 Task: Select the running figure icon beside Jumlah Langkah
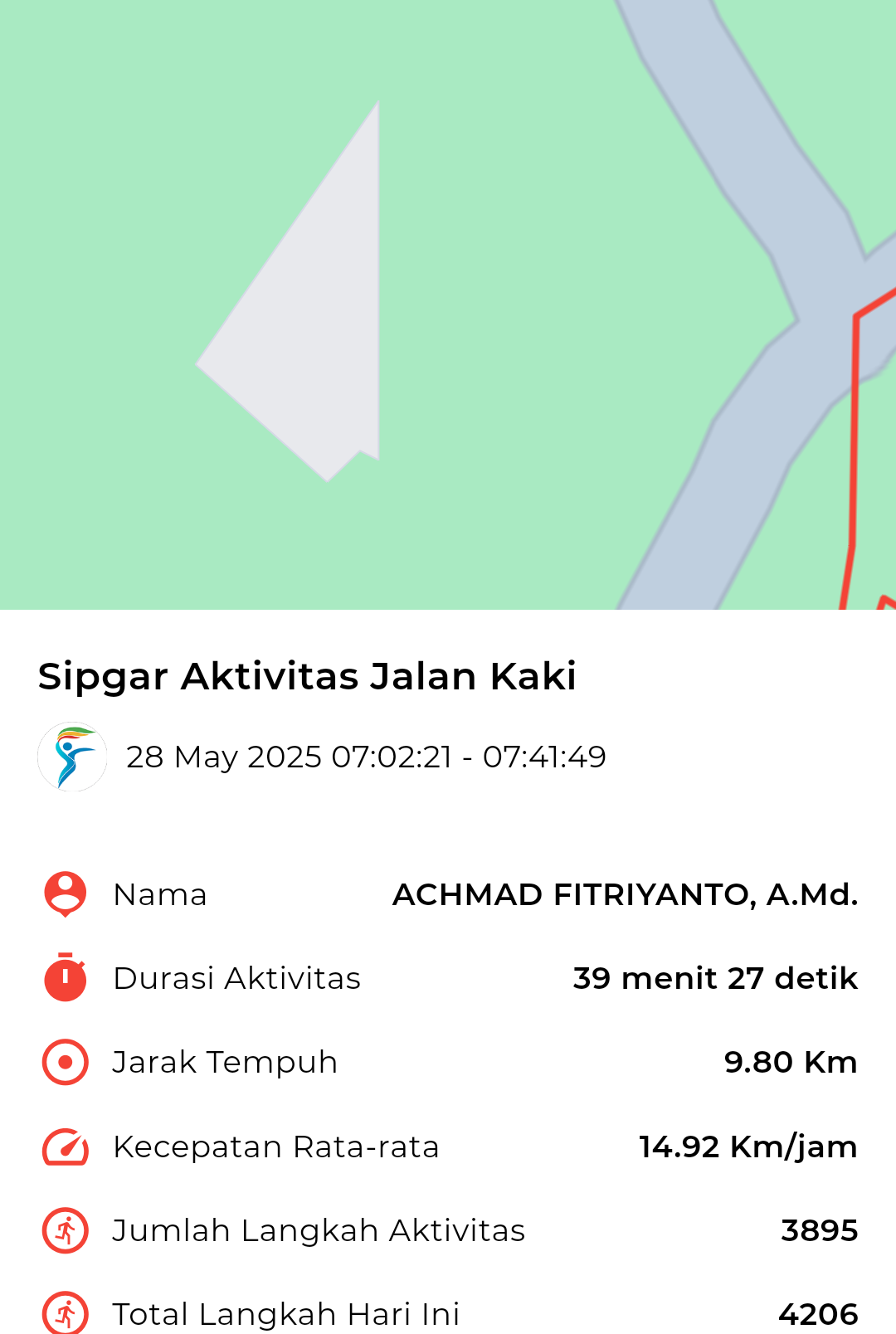pos(66,1230)
